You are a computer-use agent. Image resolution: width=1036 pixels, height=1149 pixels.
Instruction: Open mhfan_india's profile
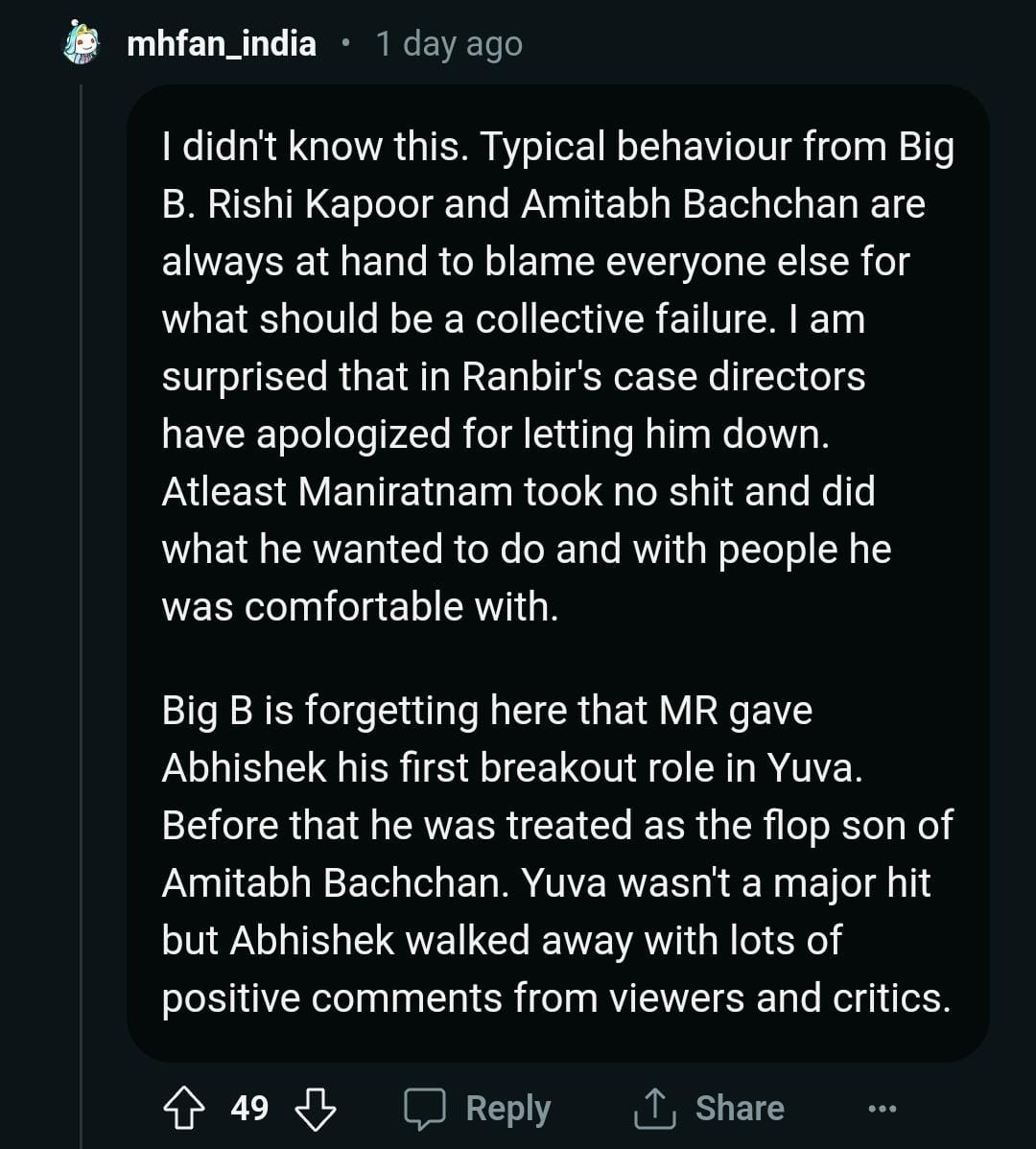[221, 44]
